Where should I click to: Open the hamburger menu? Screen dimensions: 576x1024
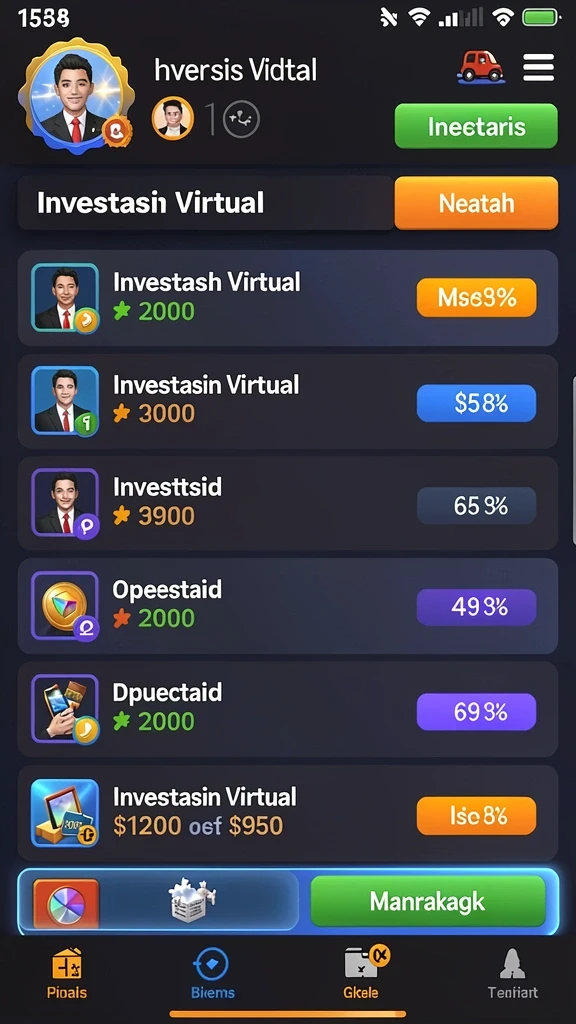tap(539, 68)
